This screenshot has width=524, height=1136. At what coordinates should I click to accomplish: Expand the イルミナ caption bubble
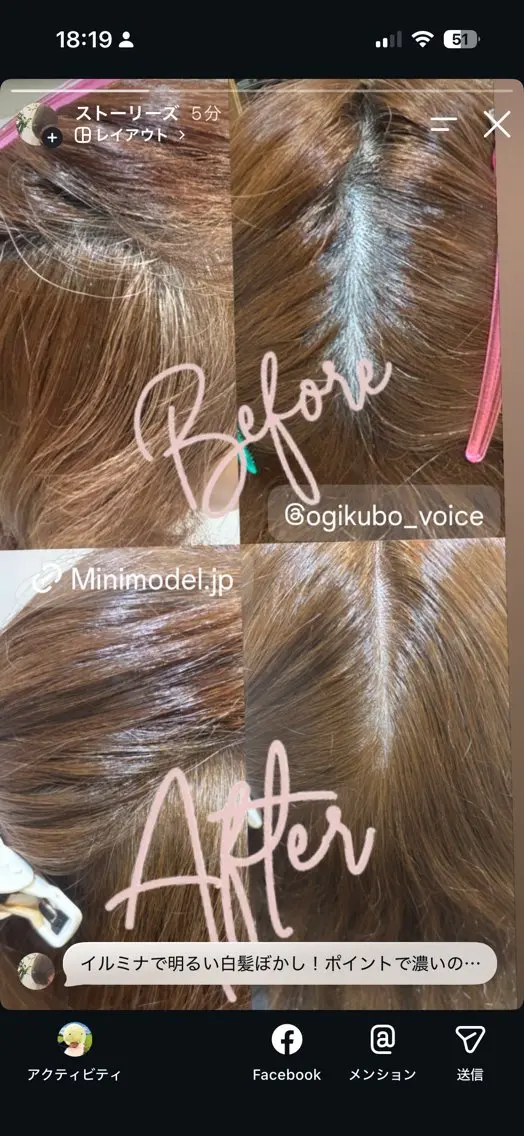[280, 964]
